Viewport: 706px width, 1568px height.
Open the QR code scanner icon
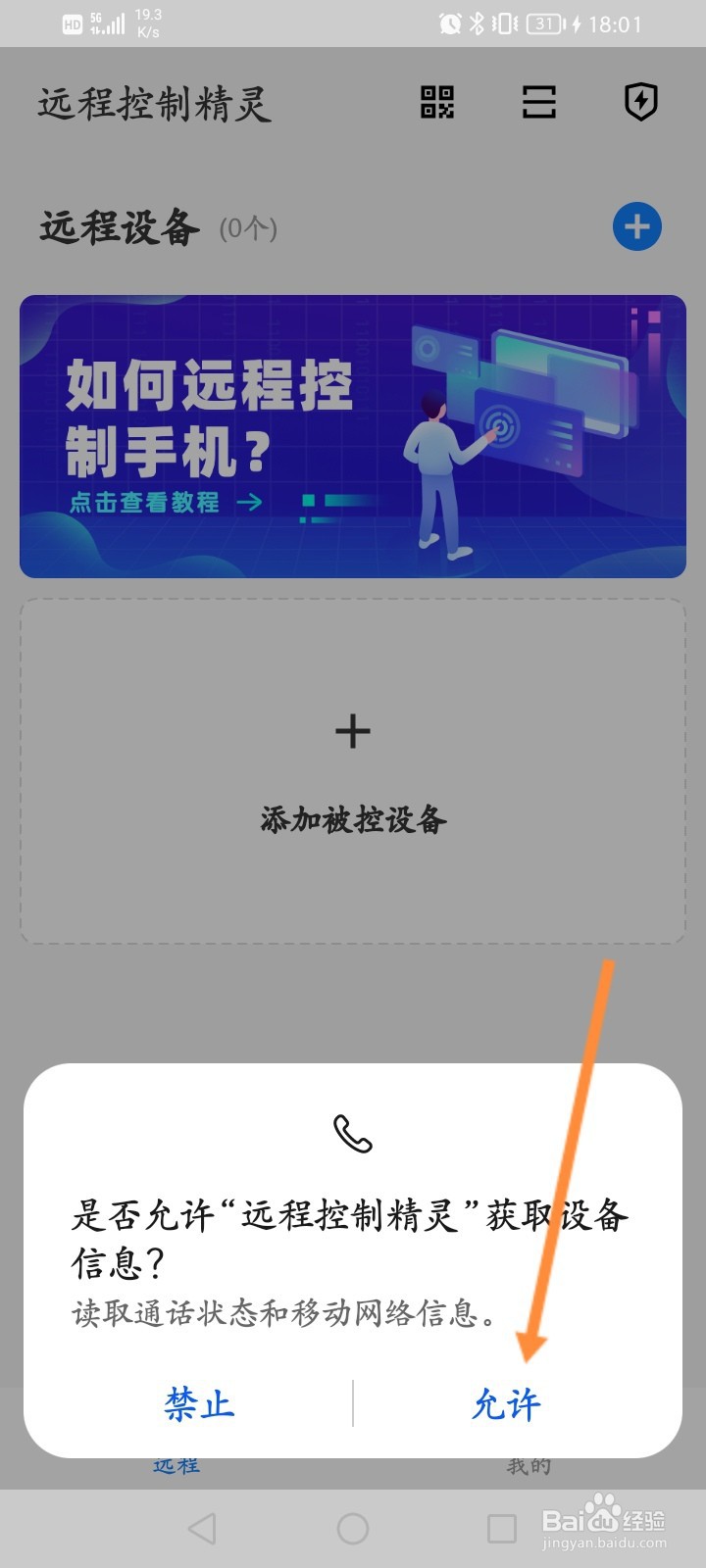(x=437, y=102)
